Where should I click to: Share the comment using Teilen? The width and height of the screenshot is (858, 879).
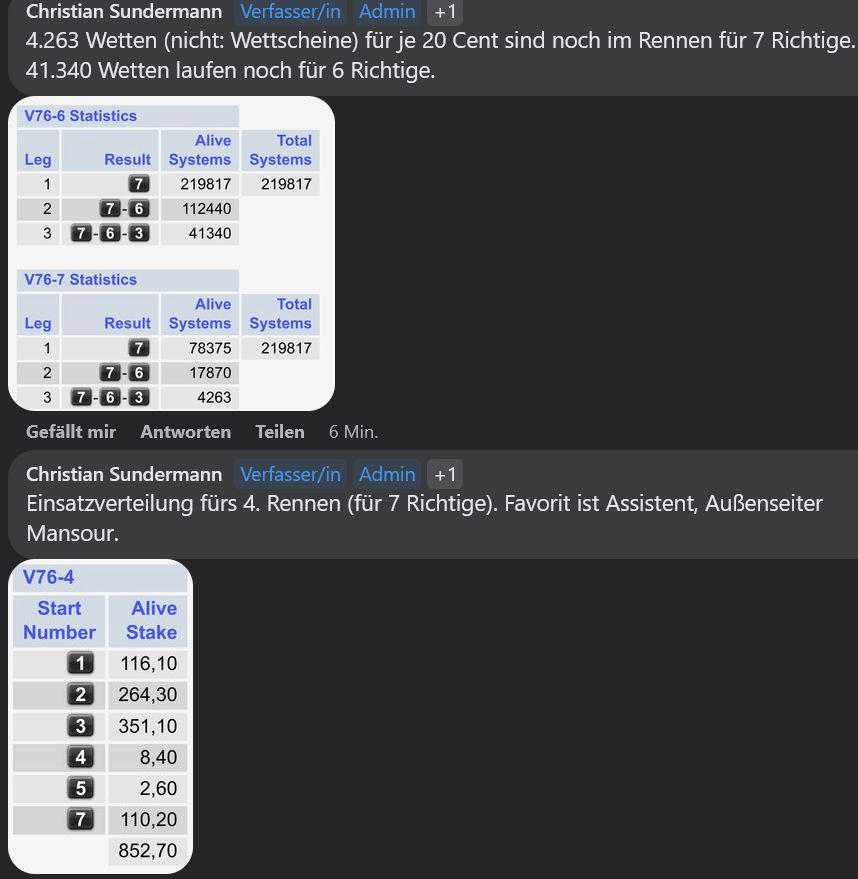[279, 432]
